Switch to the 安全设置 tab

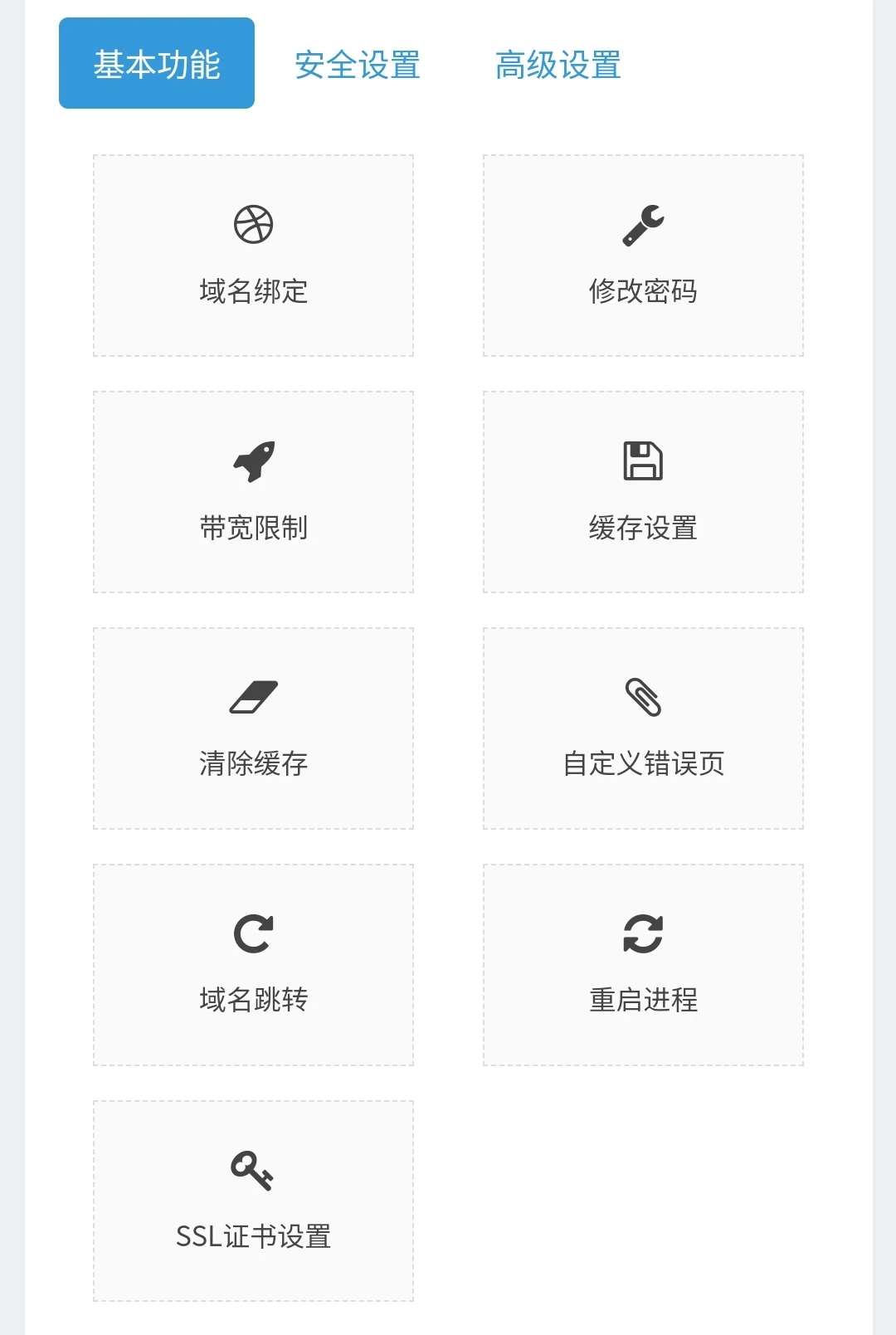coord(358,65)
